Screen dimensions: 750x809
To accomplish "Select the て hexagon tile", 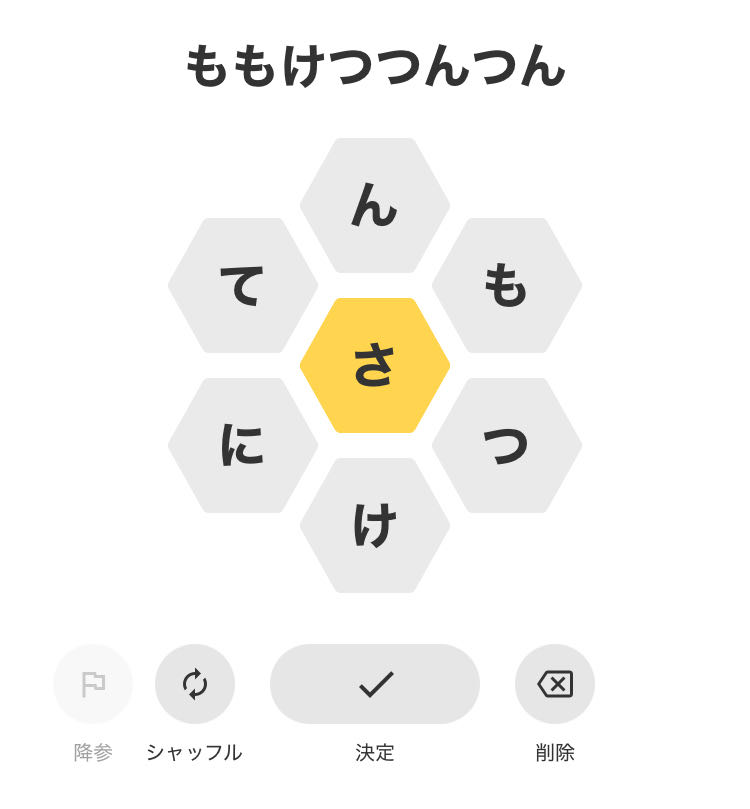I will [x=242, y=285].
